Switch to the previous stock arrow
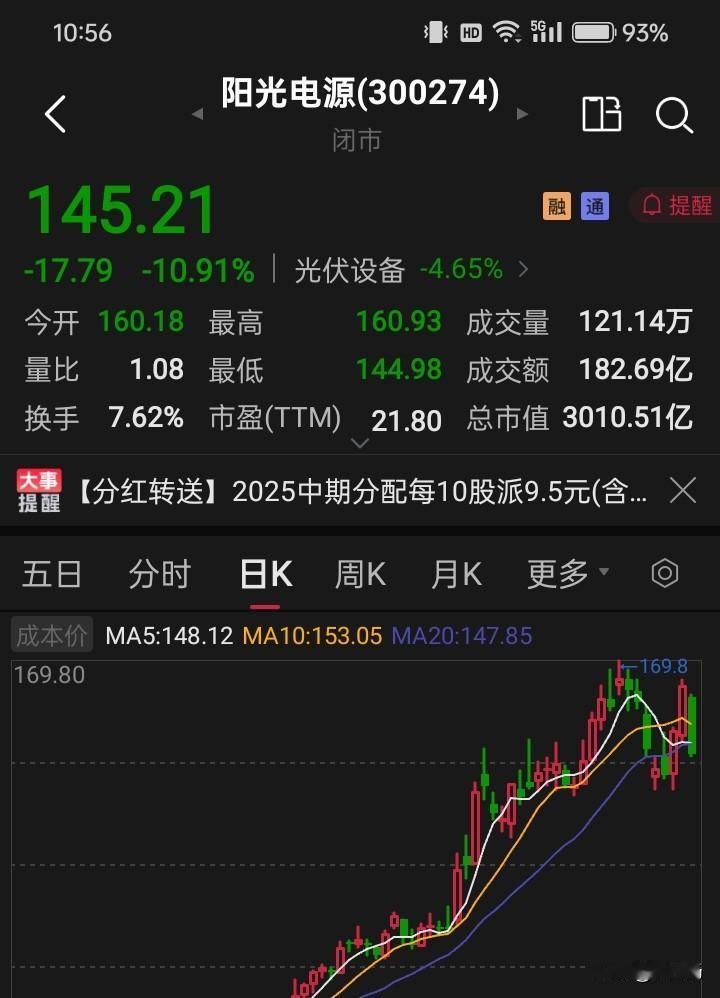The height and width of the screenshot is (998, 720). (197, 114)
